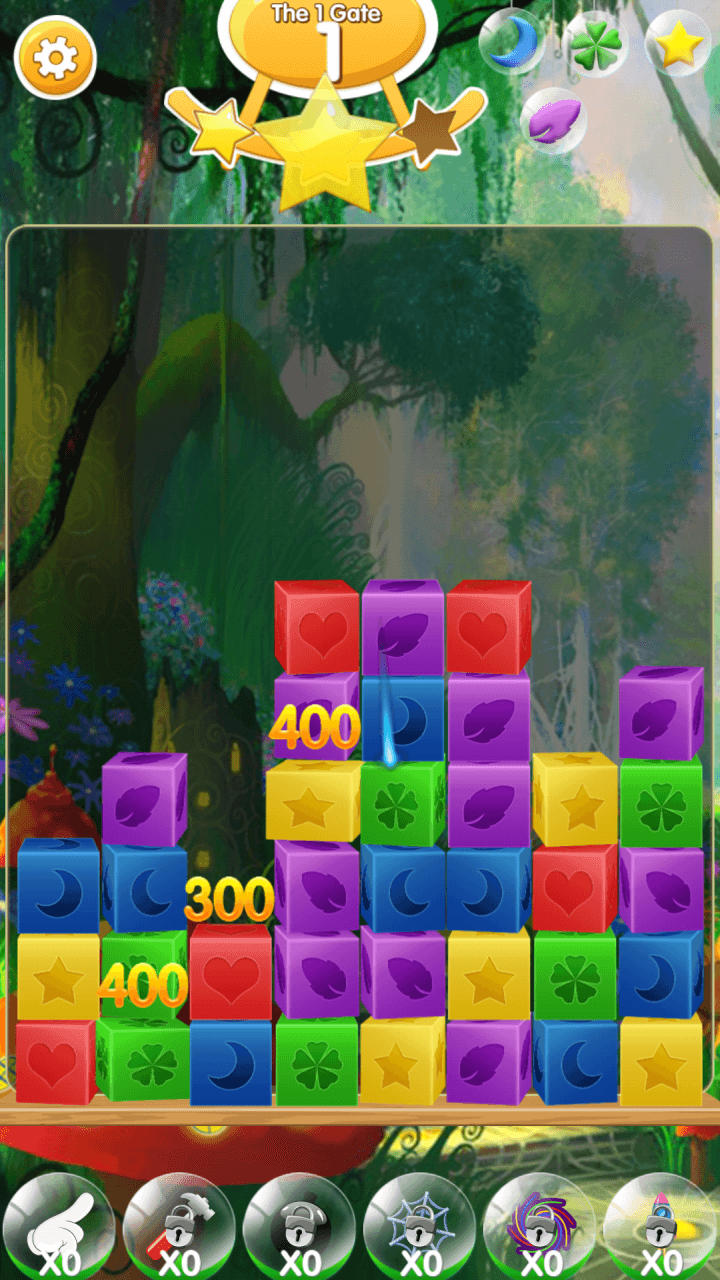Pop the red heart block at bottom-left corner
This screenshot has height=1280, width=720.
[55, 1062]
